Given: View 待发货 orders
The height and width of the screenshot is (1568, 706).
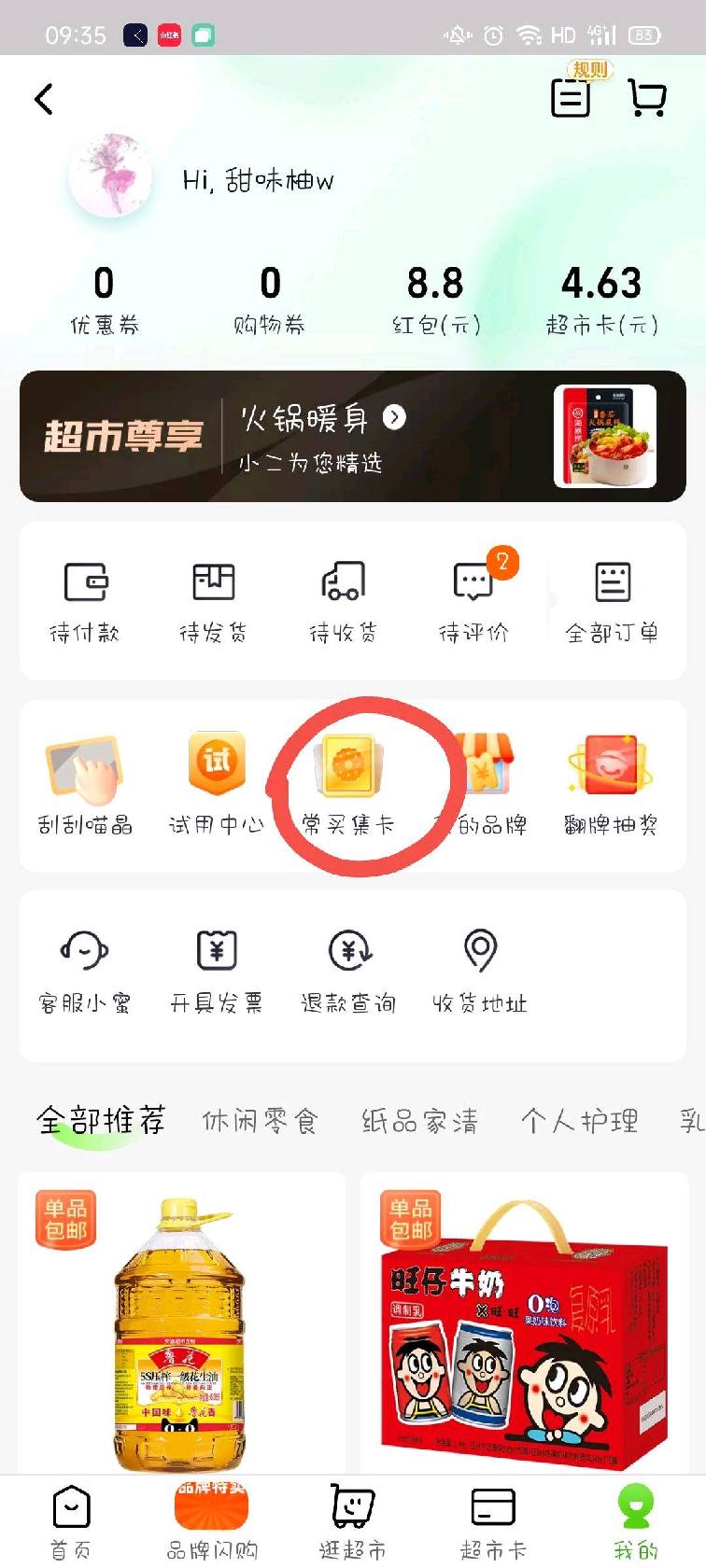Looking at the screenshot, I should tap(213, 601).
